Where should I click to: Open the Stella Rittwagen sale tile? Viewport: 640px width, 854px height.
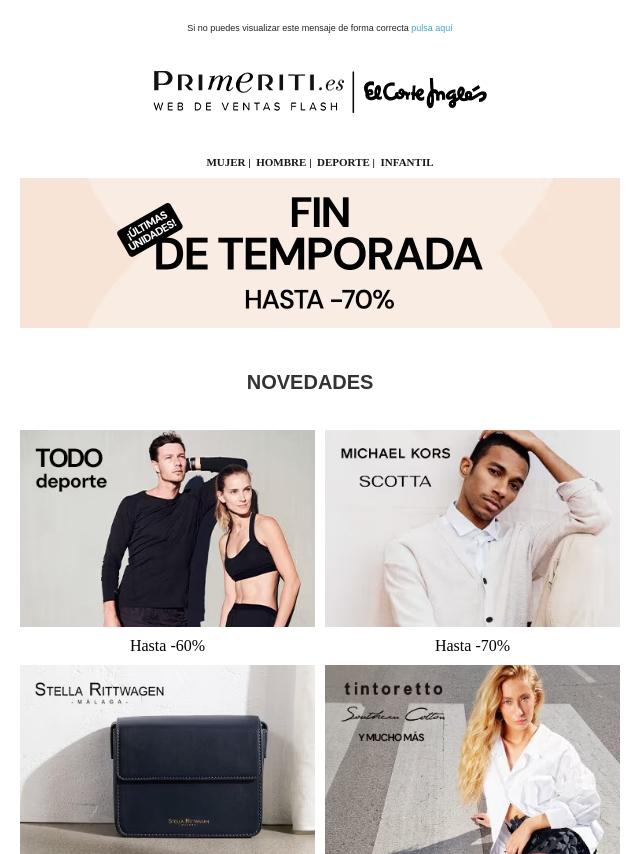click(167, 758)
